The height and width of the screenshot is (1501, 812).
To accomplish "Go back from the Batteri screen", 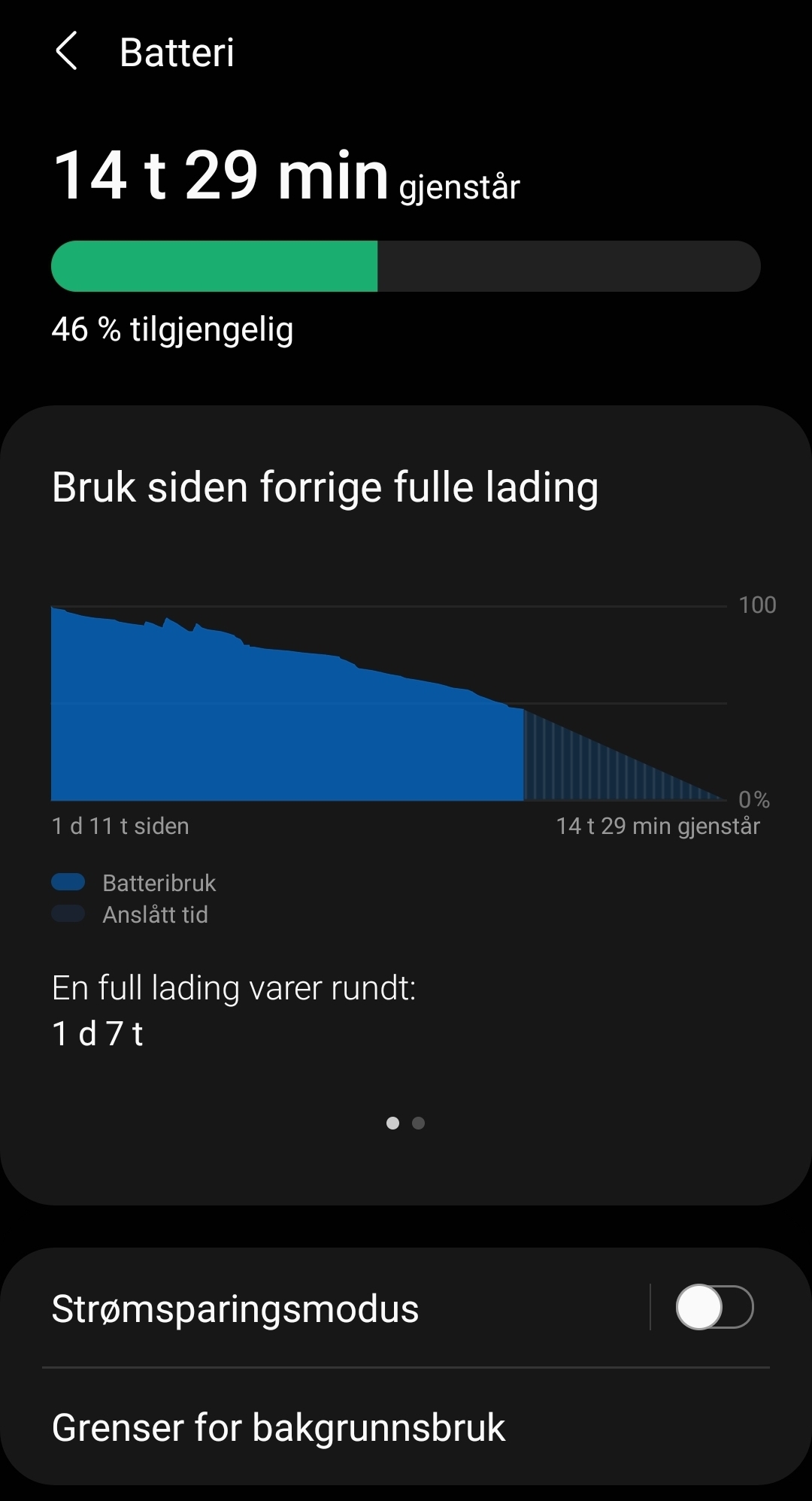I will click(66, 52).
